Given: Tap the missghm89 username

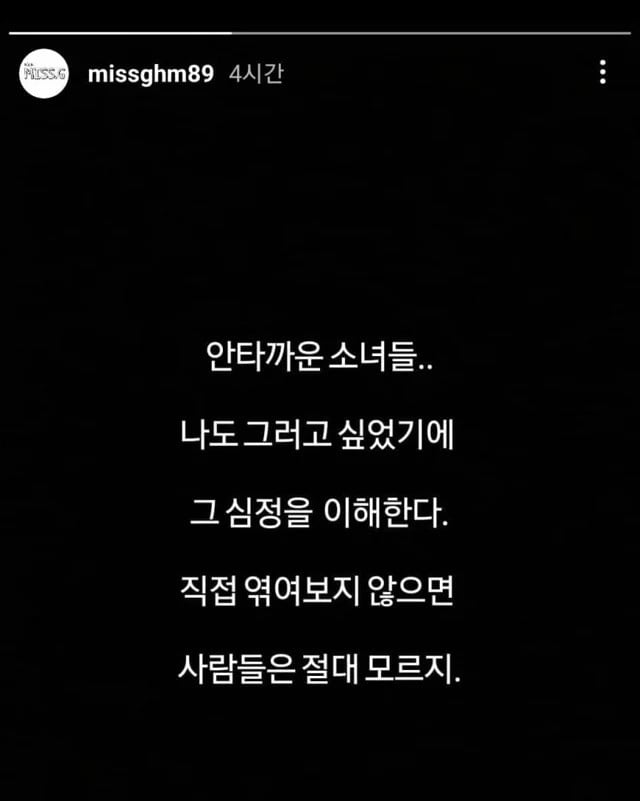Looking at the screenshot, I should (150, 74).
